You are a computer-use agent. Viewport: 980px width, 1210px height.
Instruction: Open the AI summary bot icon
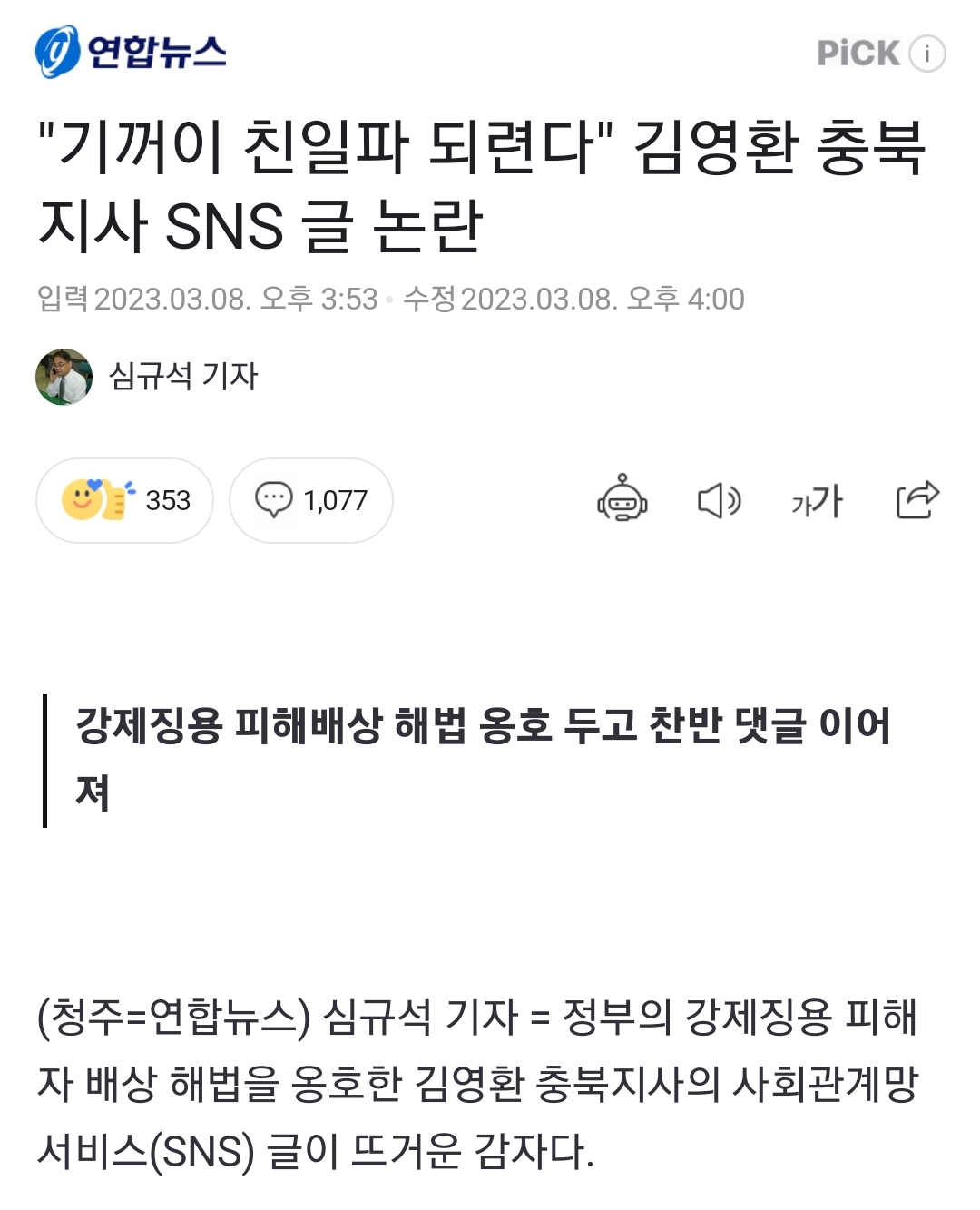tap(622, 499)
